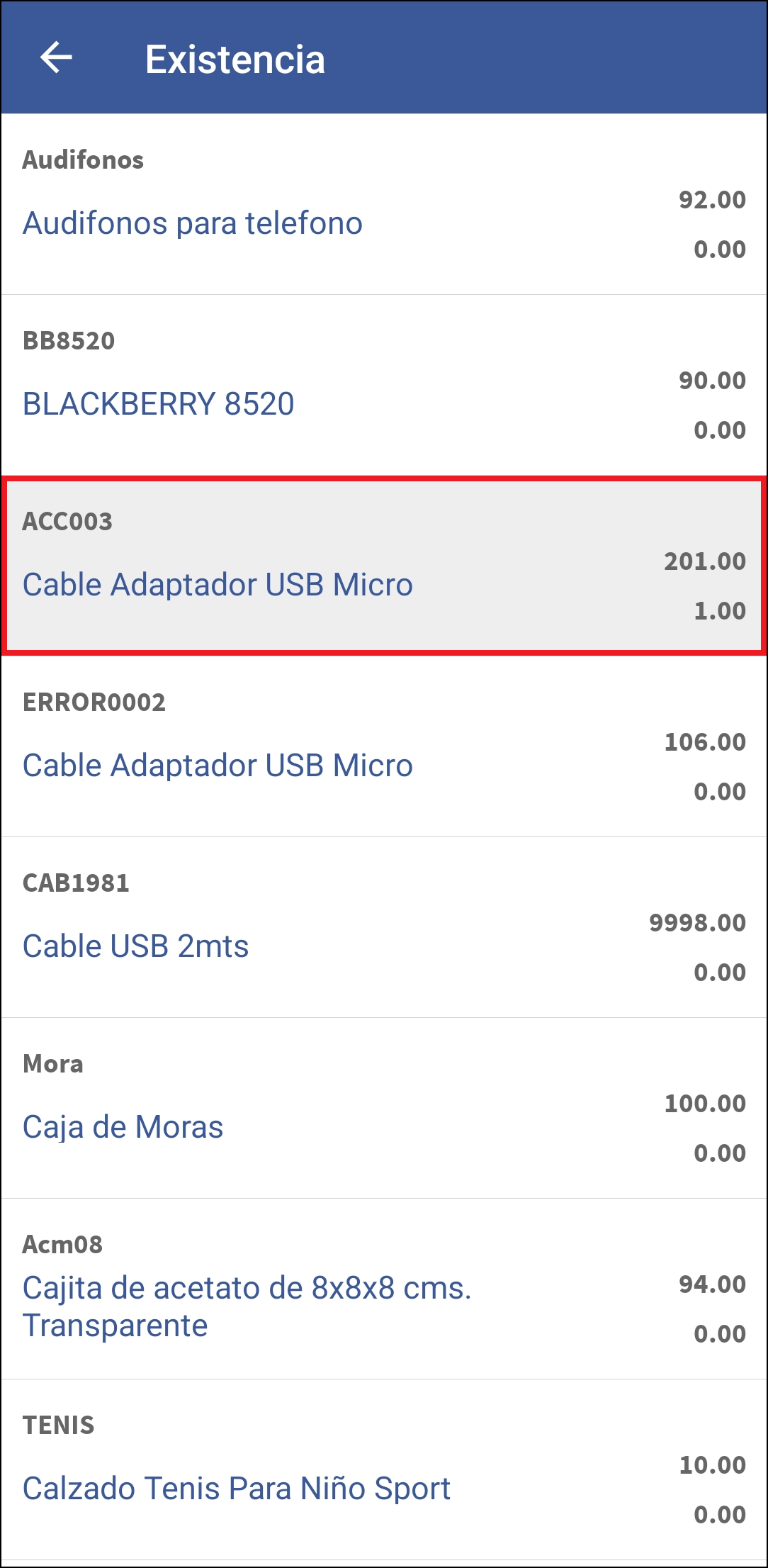Screen dimensions: 768x1568
Task: Click the TENIS code label
Action: pos(58,1425)
